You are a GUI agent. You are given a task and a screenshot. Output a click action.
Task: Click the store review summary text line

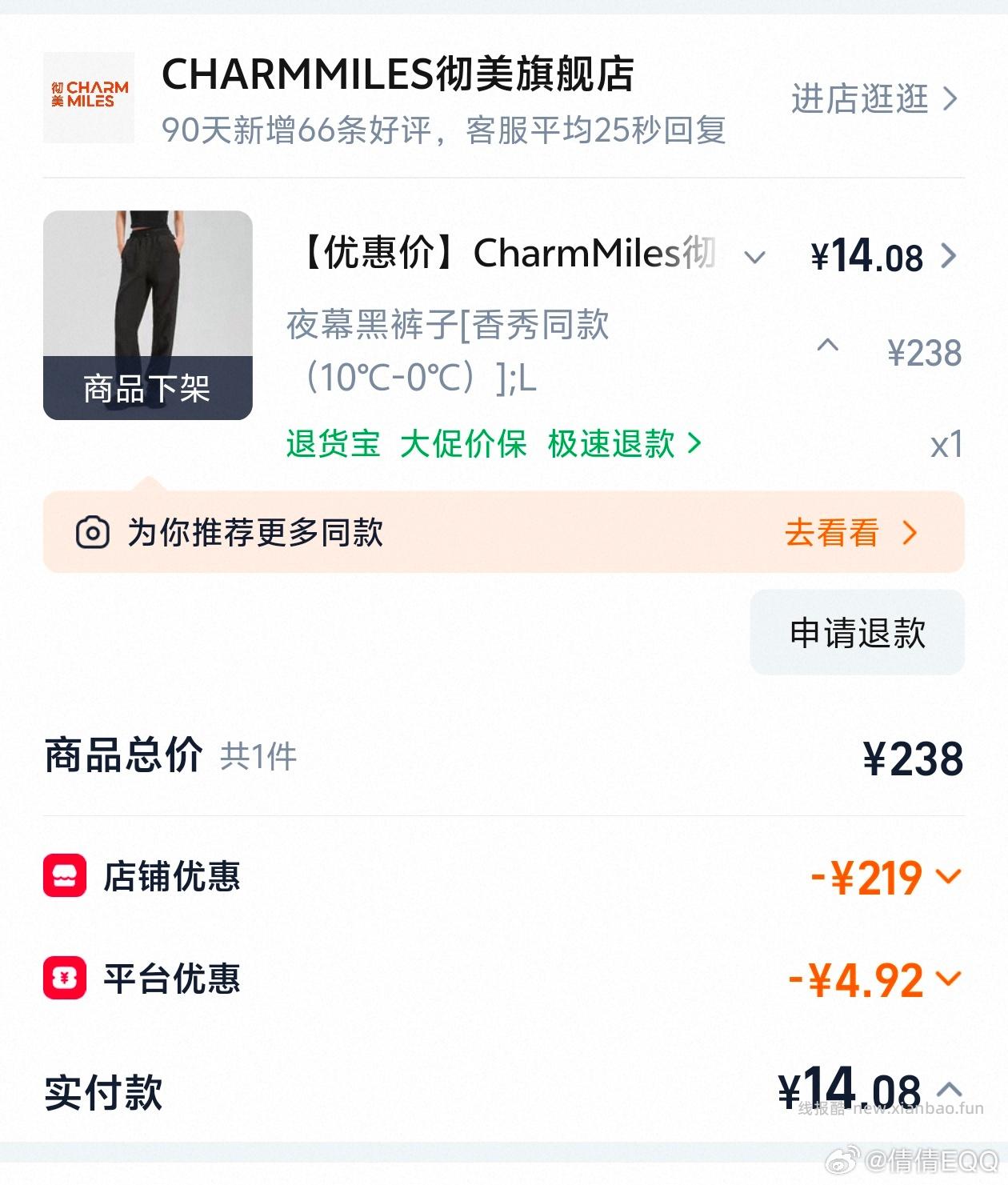tap(444, 132)
